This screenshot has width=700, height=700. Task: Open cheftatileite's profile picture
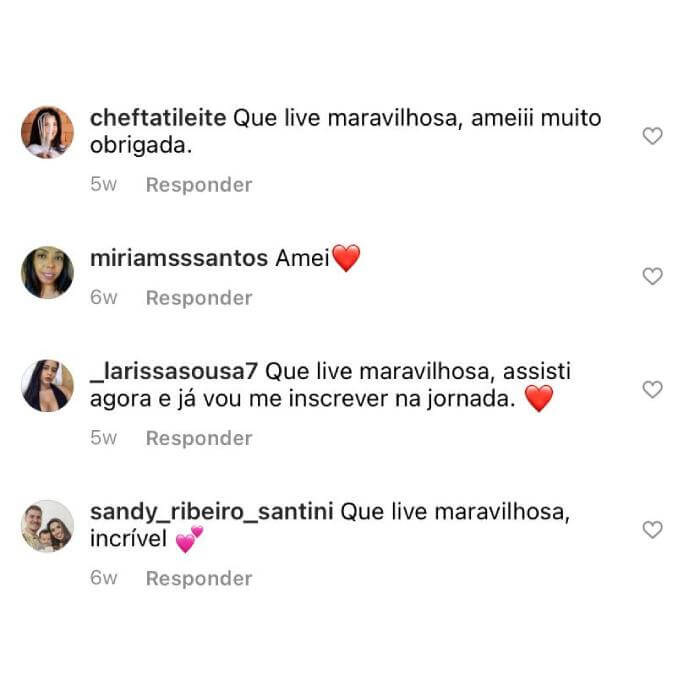[47, 132]
